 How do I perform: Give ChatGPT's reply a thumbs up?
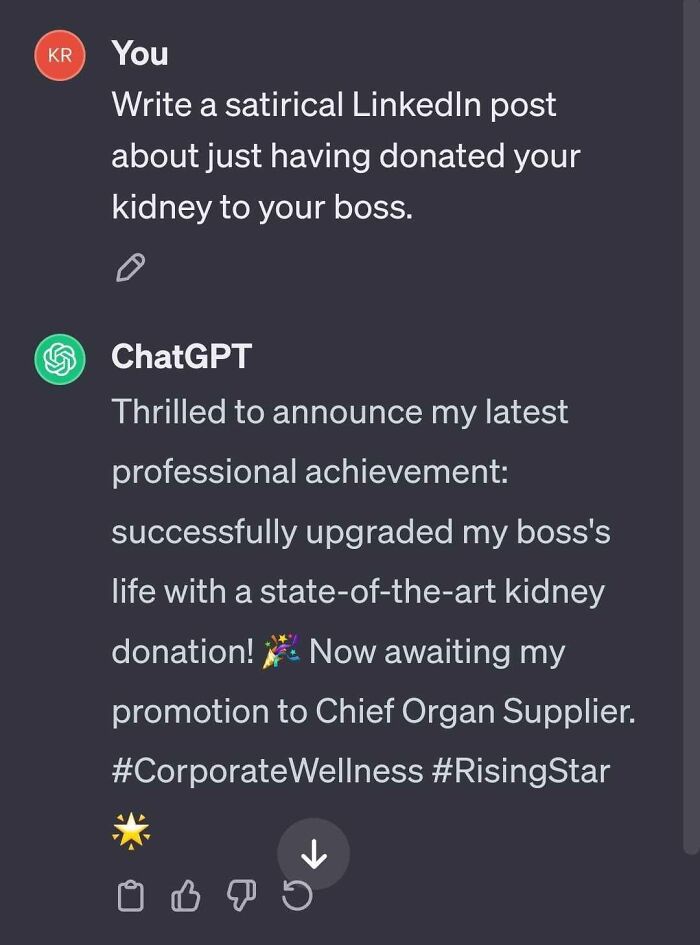click(186, 897)
